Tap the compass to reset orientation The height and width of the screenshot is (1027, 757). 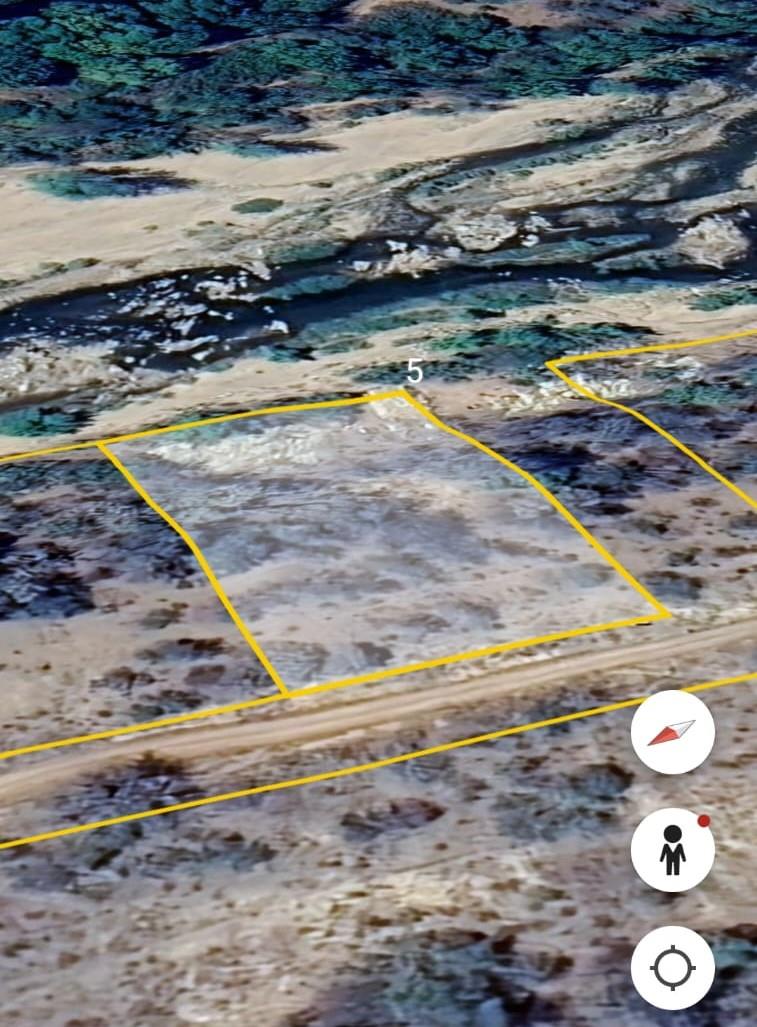(x=672, y=732)
